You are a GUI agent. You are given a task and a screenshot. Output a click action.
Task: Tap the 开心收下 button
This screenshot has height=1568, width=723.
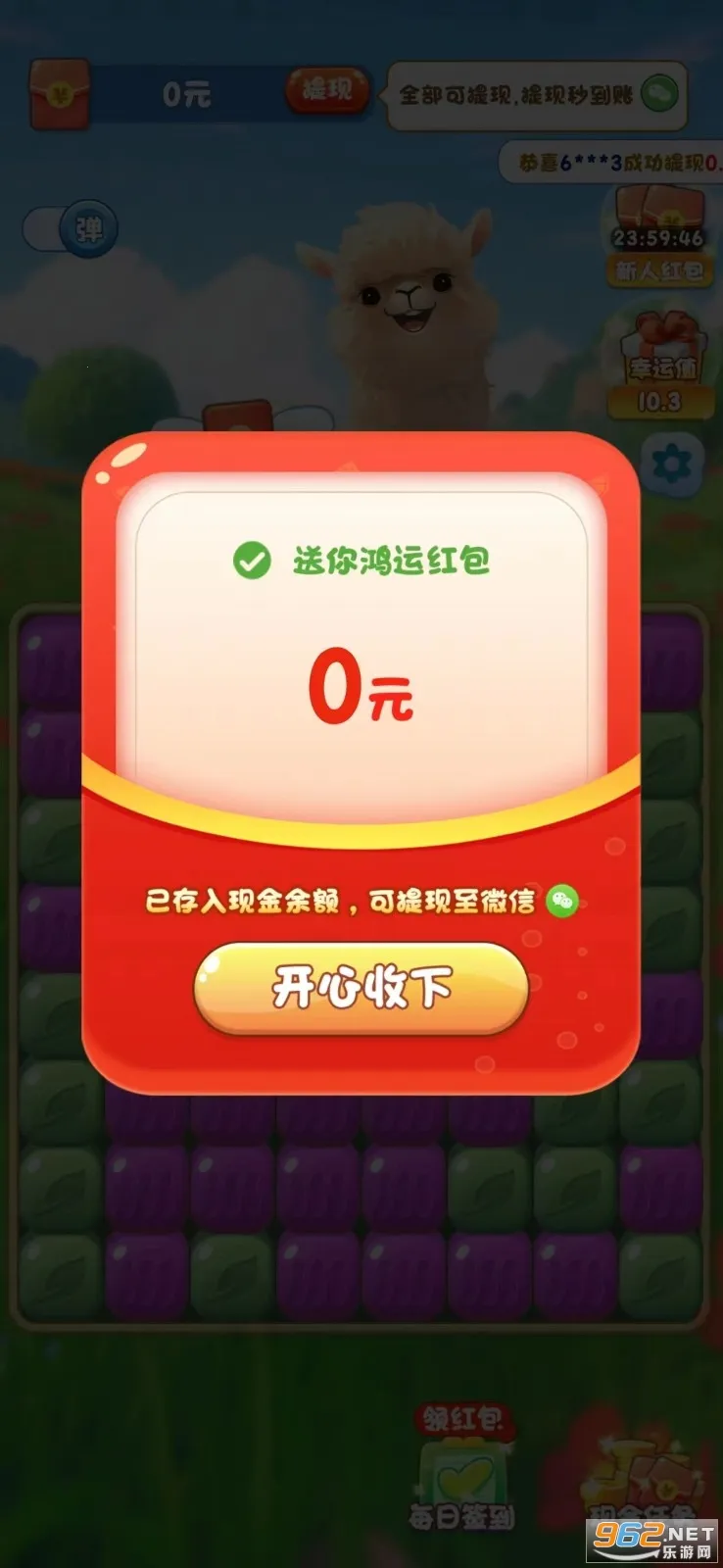361,988
